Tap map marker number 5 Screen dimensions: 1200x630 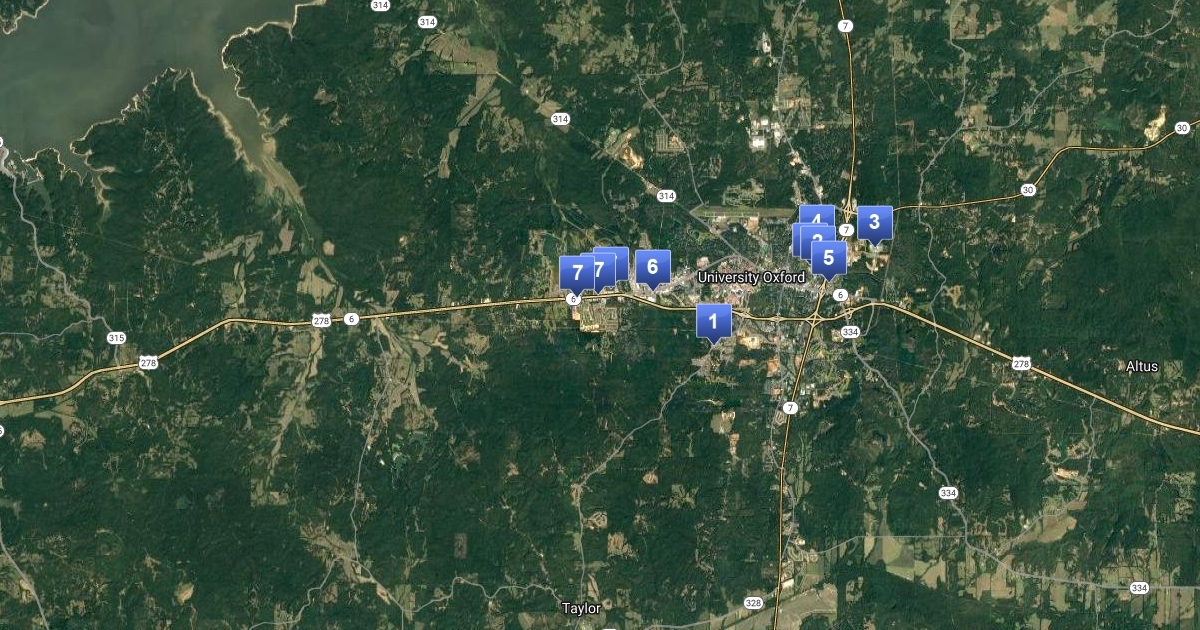(829, 259)
